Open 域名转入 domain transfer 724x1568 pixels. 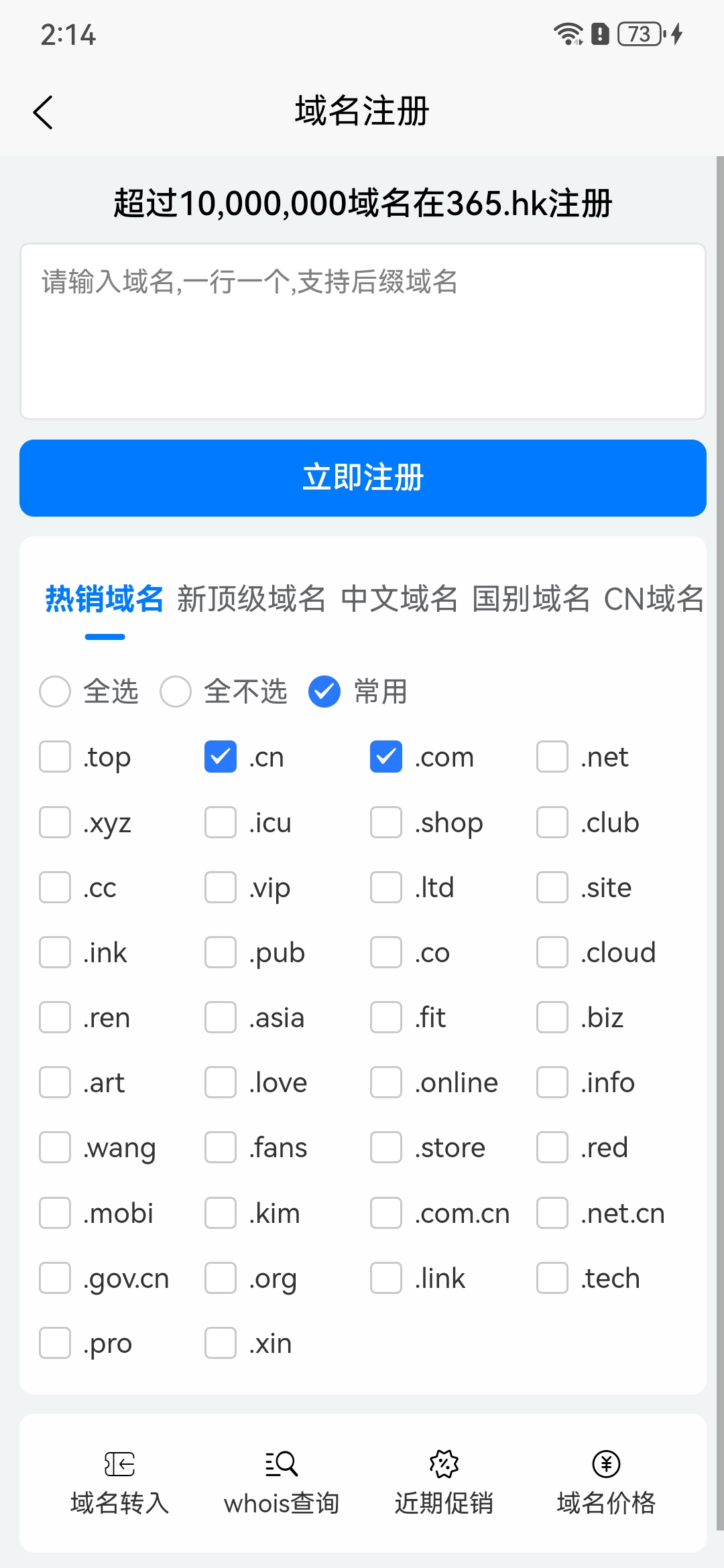click(x=119, y=1482)
